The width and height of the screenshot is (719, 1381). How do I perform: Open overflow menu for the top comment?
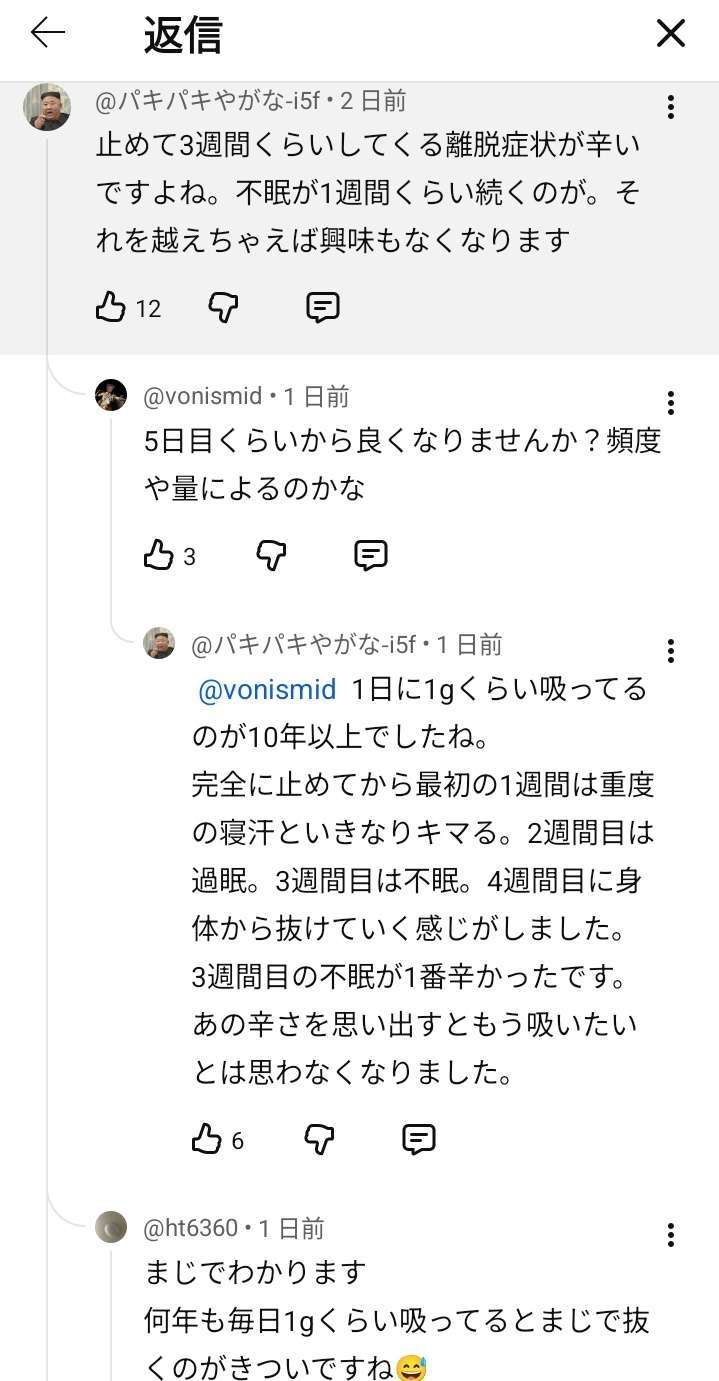click(670, 107)
